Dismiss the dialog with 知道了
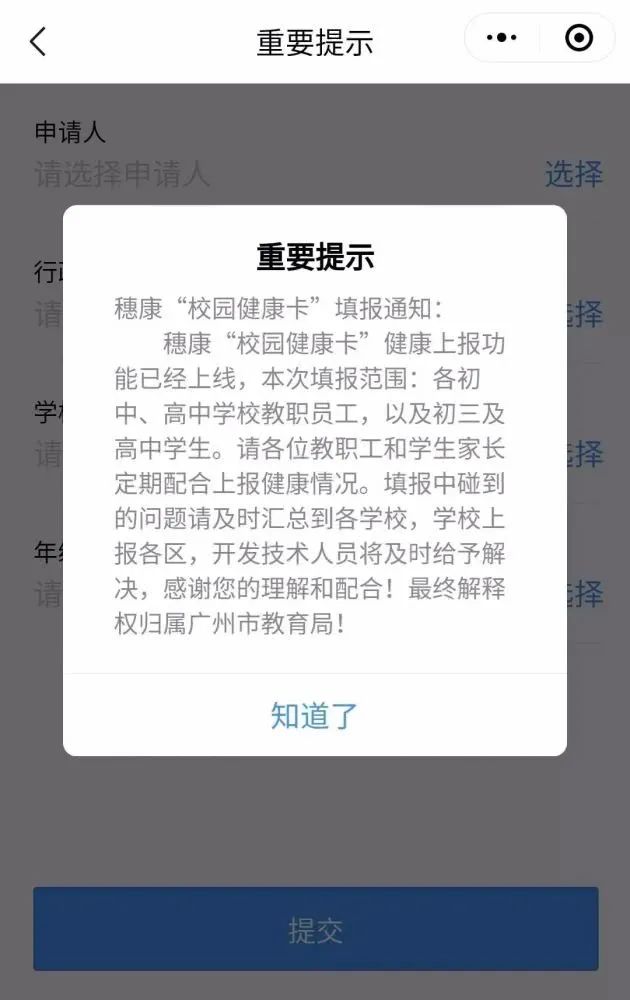This screenshot has width=630, height=1000. (x=314, y=716)
